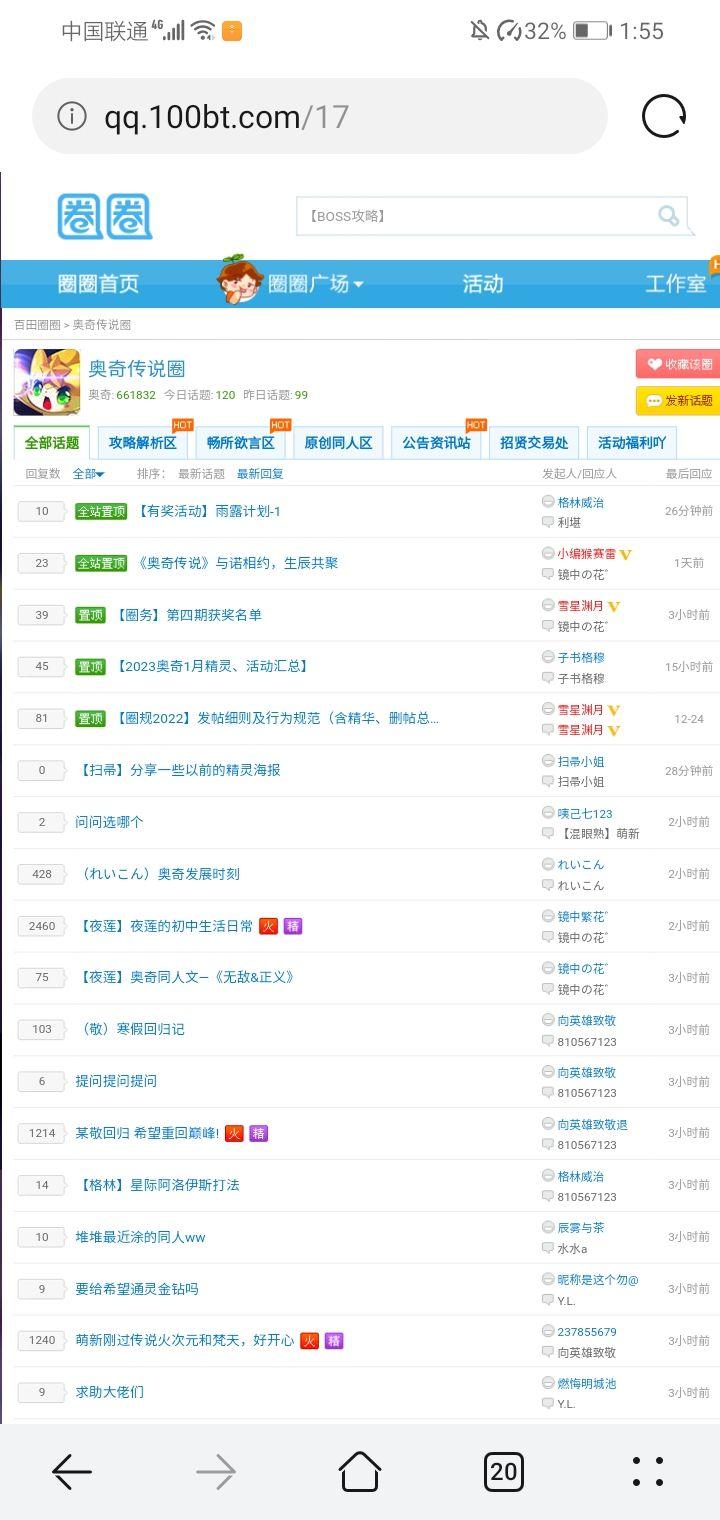The width and height of the screenshot is (720, 1520).
Task: Tap the magnifier search icon
Action: point(668,216)
